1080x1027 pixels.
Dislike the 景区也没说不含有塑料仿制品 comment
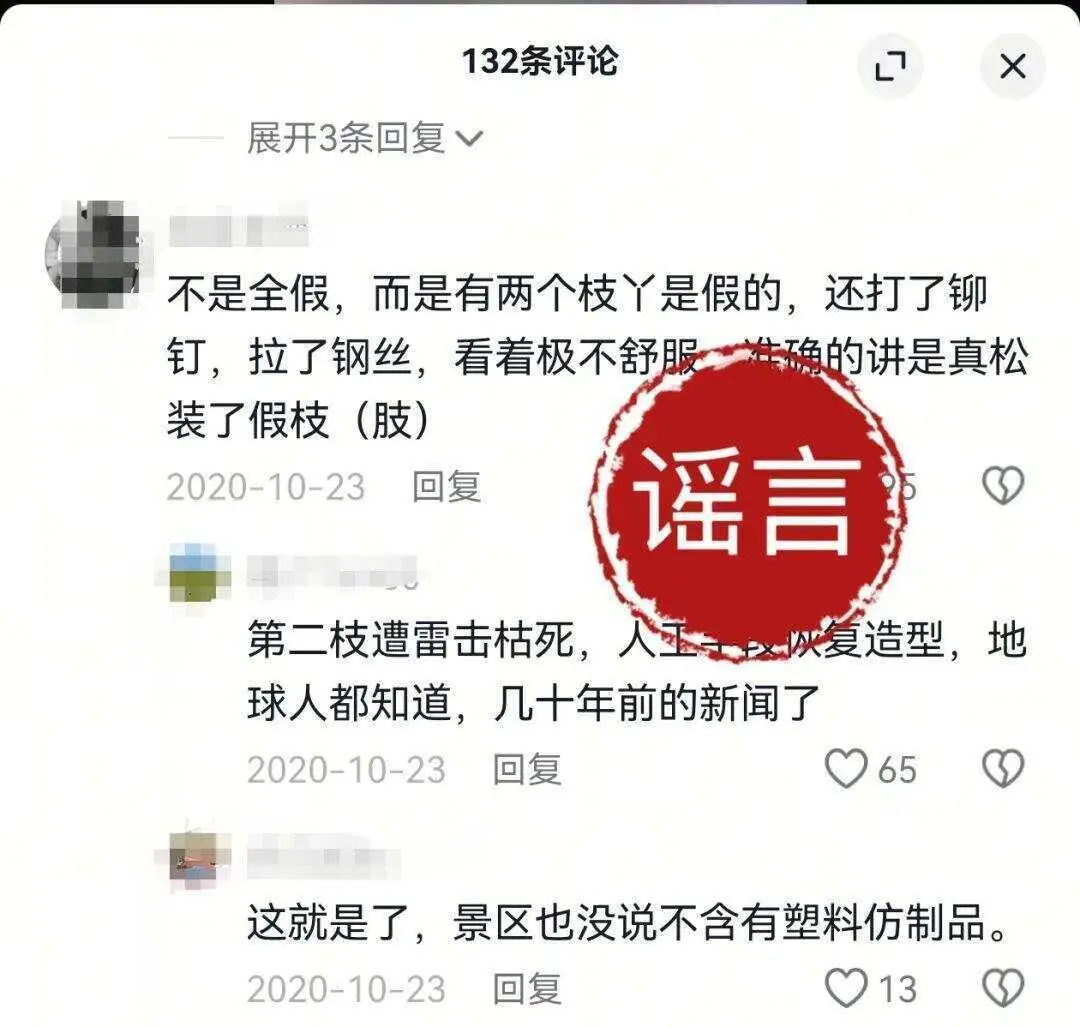[1002, 989]
